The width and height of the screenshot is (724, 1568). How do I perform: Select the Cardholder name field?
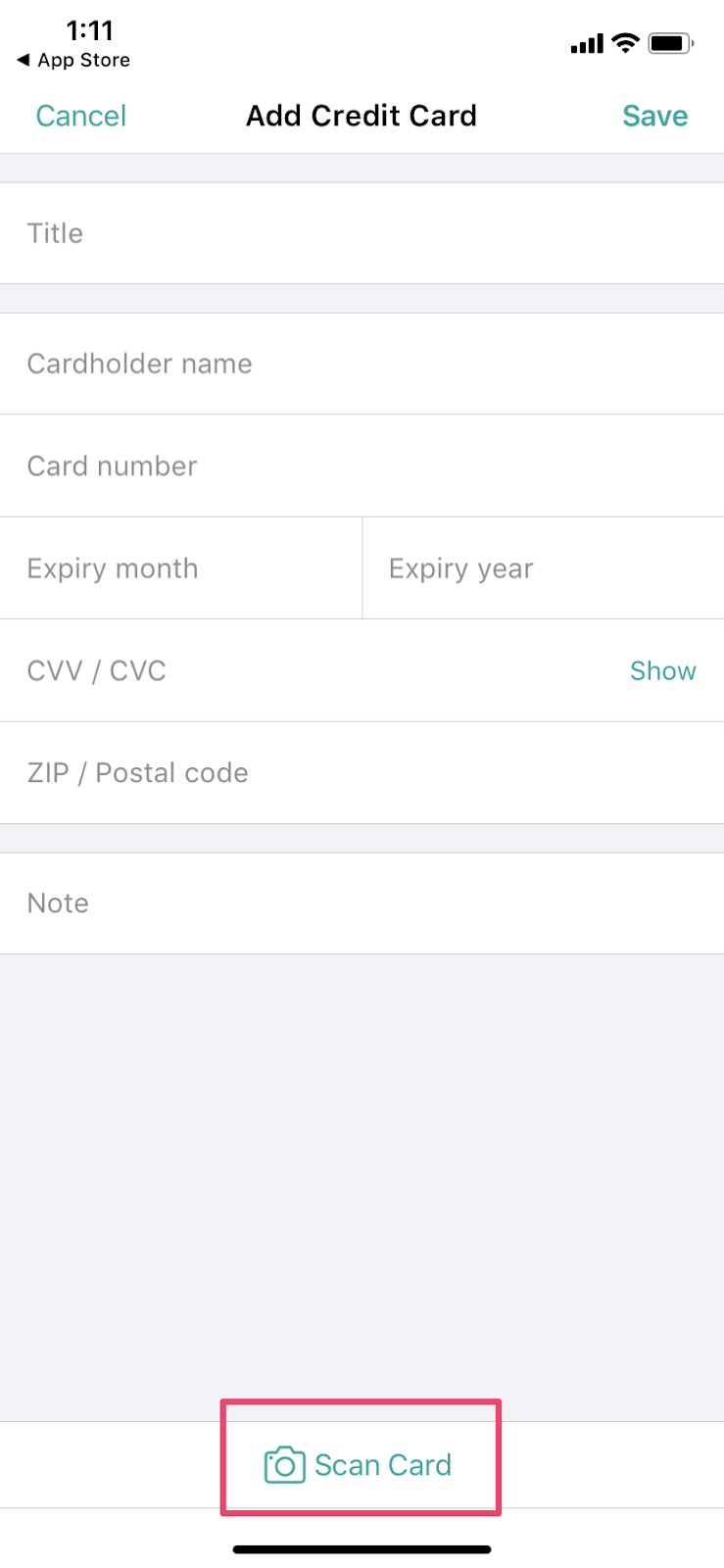(x=362, y=364)
